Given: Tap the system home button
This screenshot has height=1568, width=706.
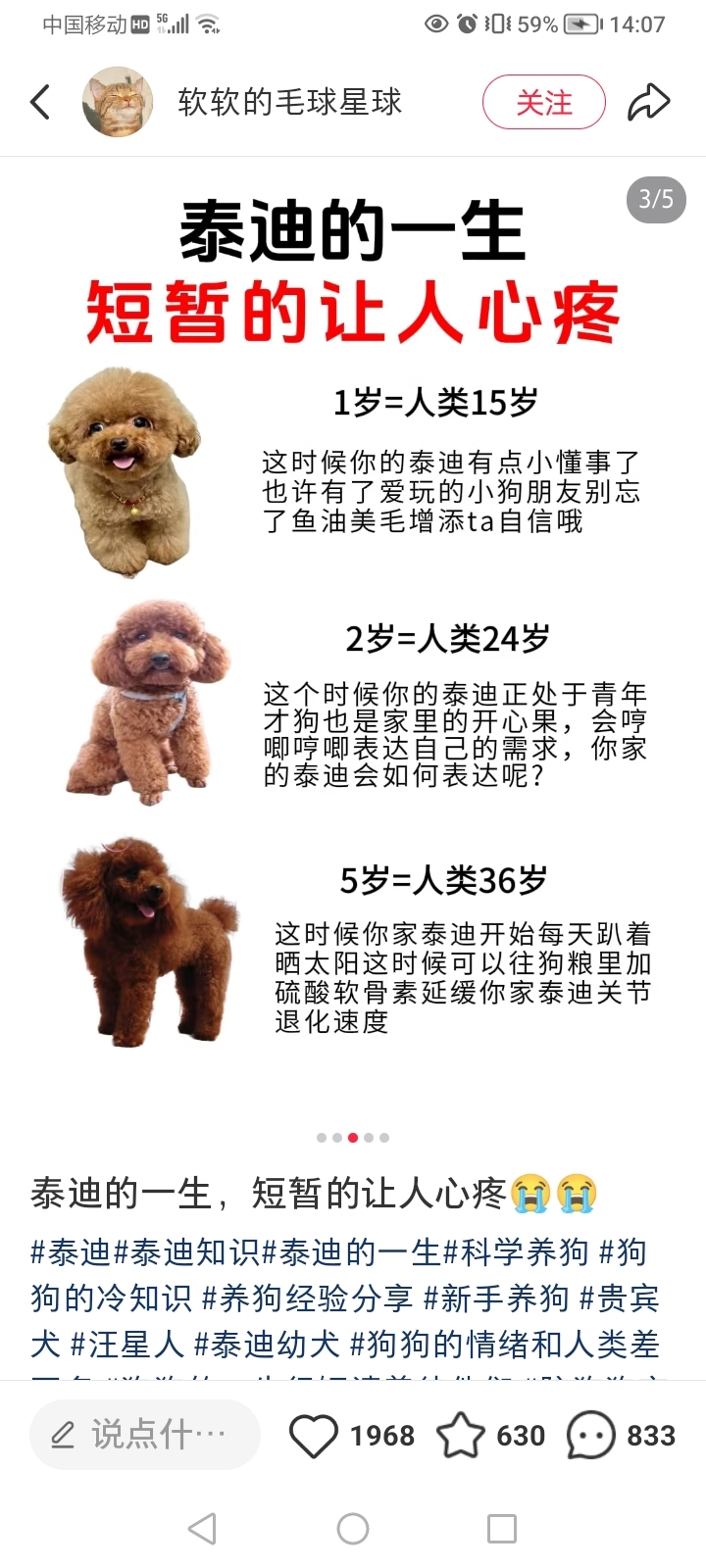Looking at the screenshot, I should (x=353, y=1528).
